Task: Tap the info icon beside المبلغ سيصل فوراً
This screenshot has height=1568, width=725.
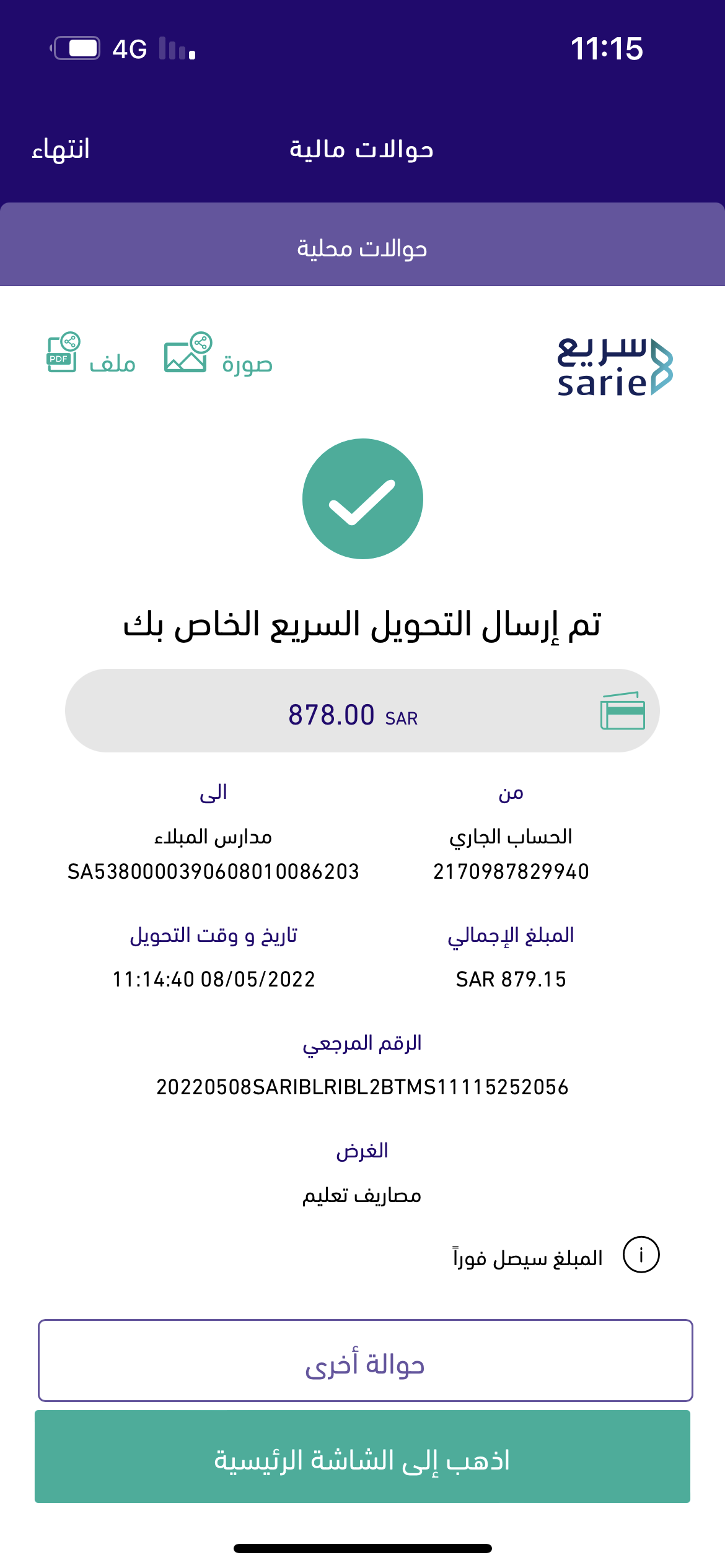Action: [x=641, y=1255]
